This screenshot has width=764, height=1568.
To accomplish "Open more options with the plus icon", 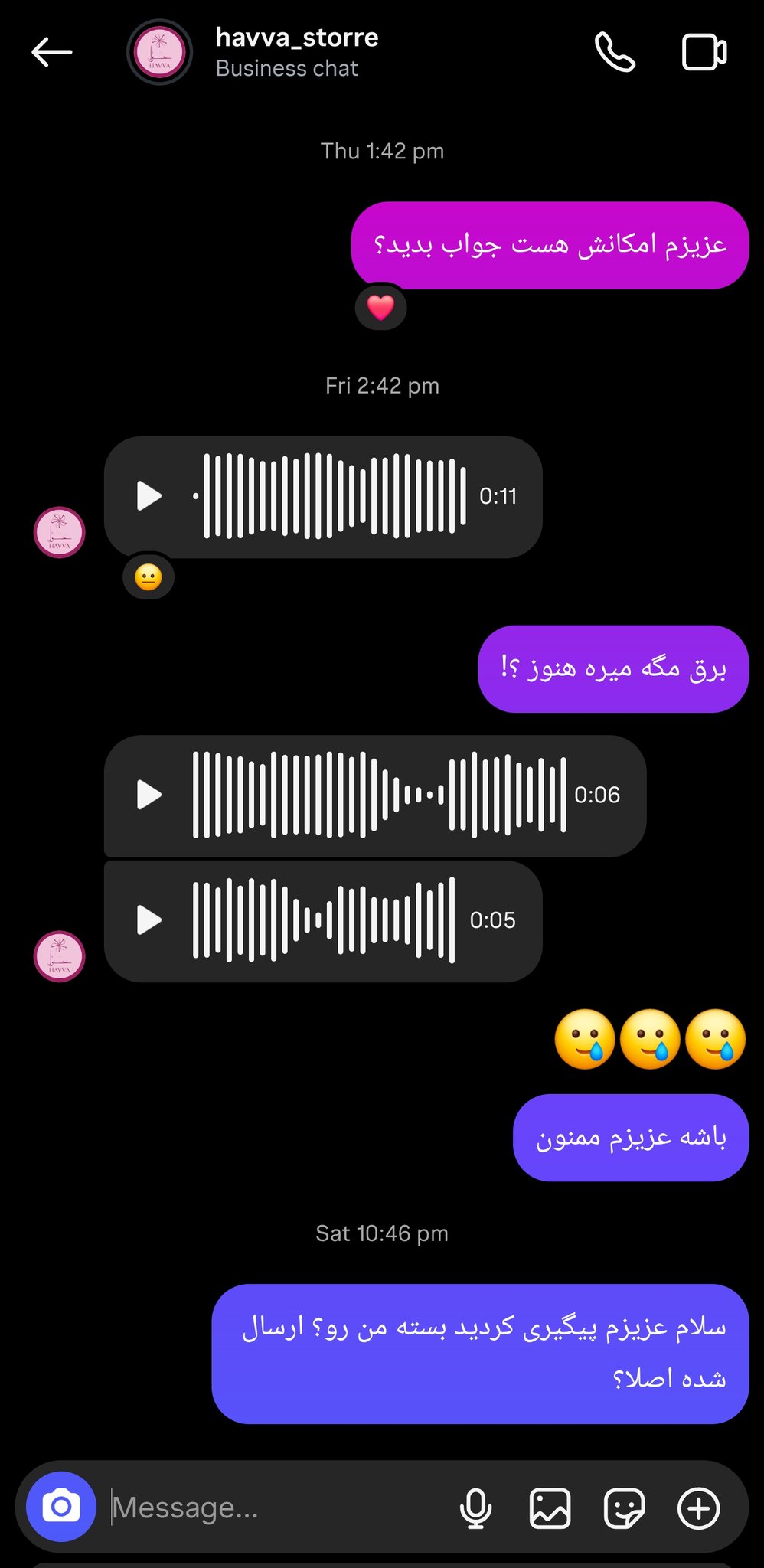I will [698, 1508].
